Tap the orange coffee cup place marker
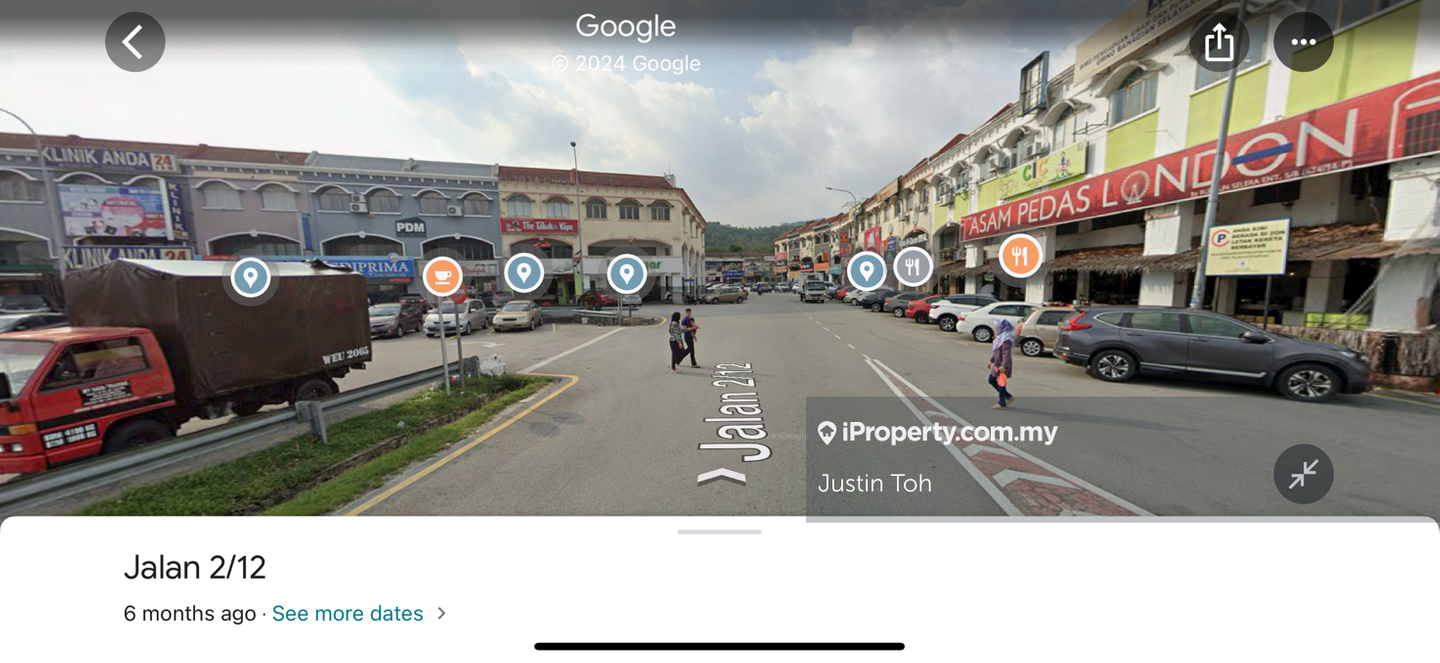 (x=442, y=276)
